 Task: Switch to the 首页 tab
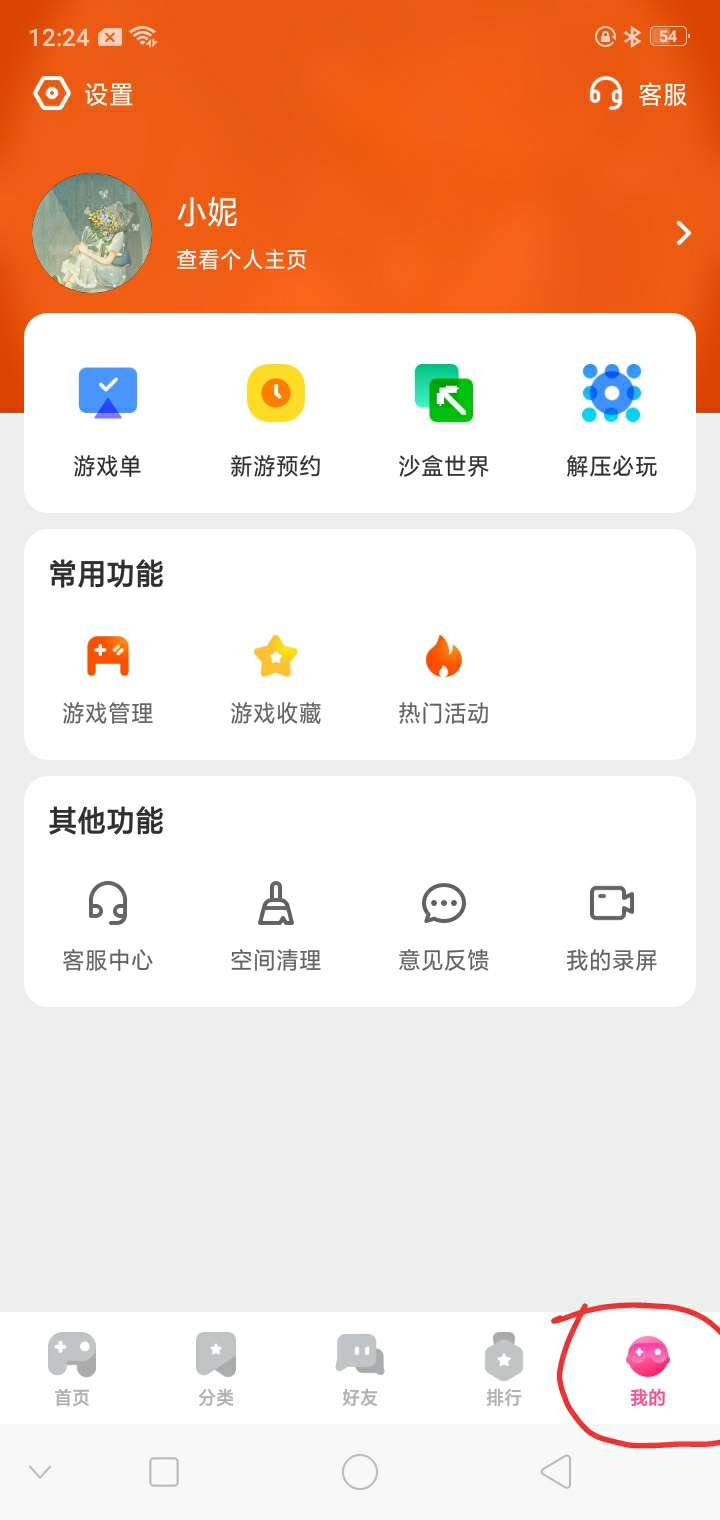click(72, 1369)
